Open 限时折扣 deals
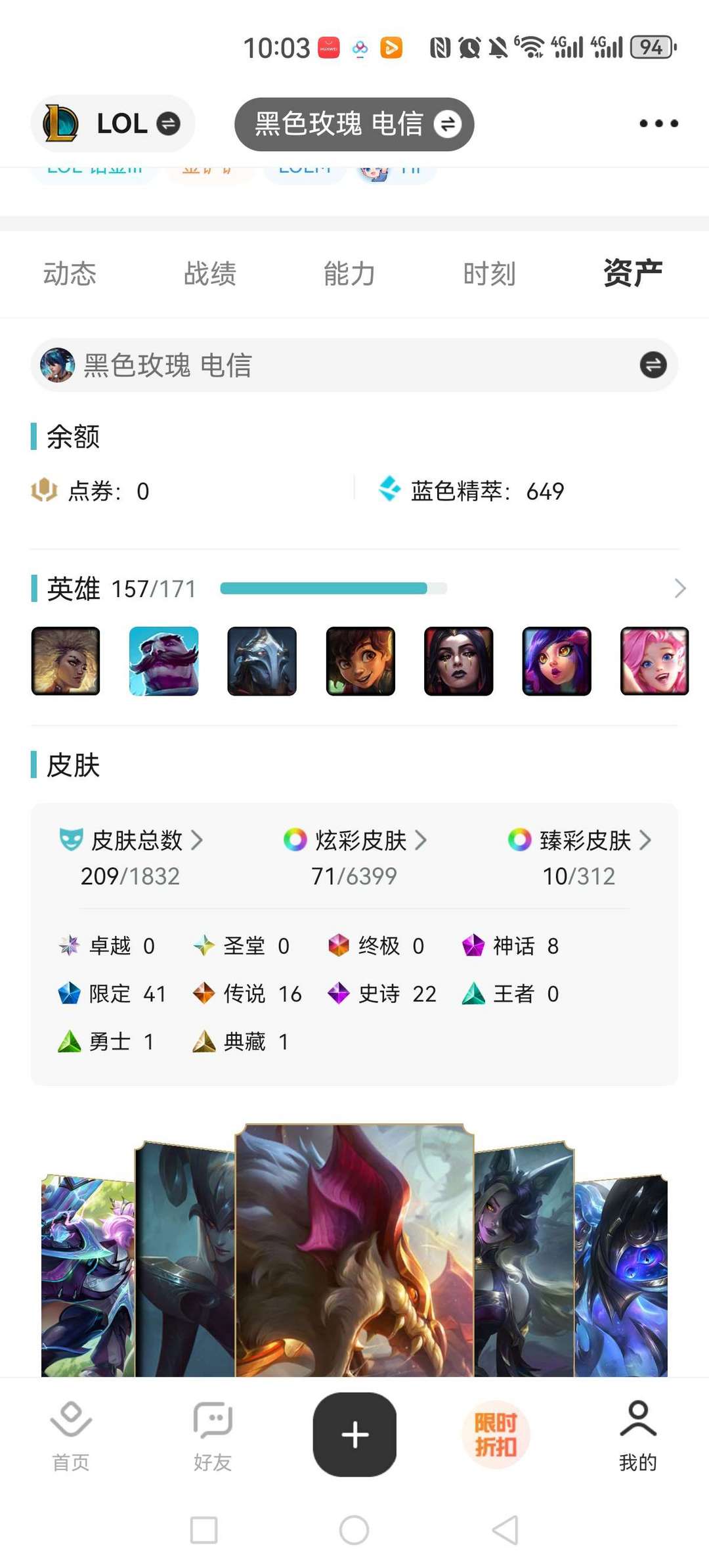This screenshot has width=709, height=1568. (496, 1435)
